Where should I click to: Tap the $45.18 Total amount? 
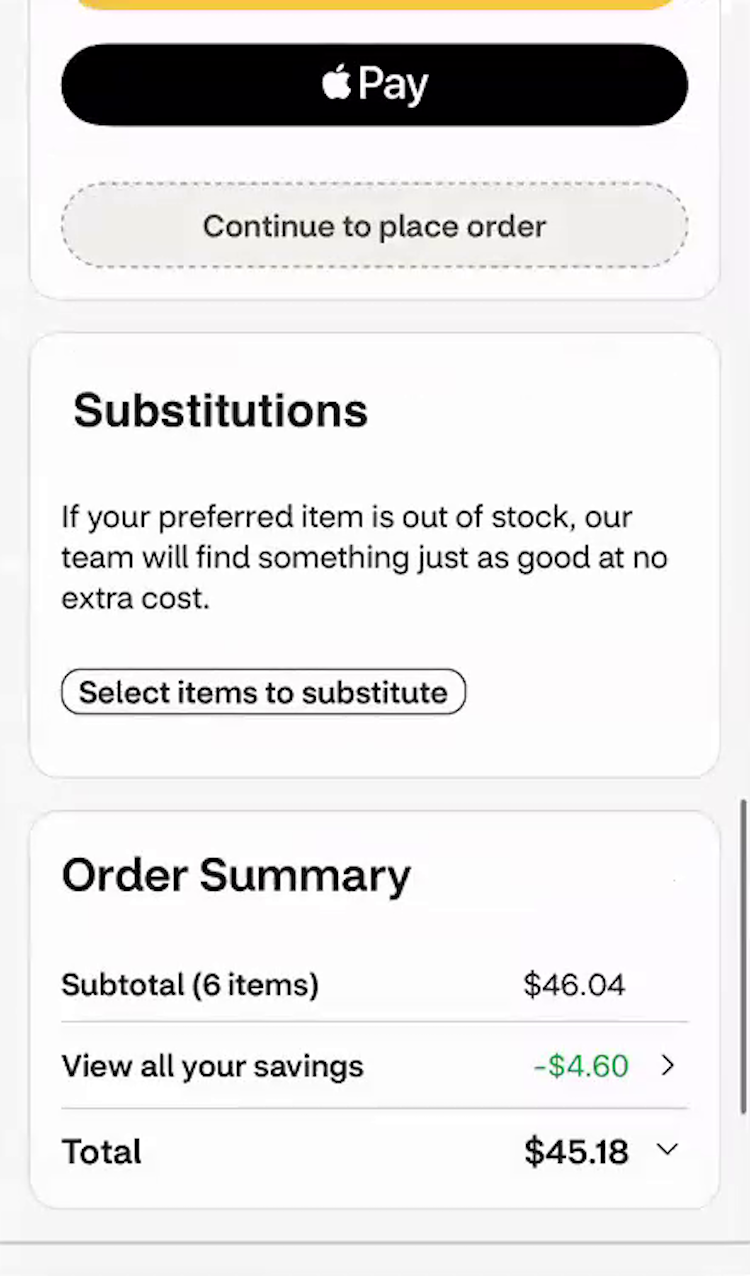575,1150
